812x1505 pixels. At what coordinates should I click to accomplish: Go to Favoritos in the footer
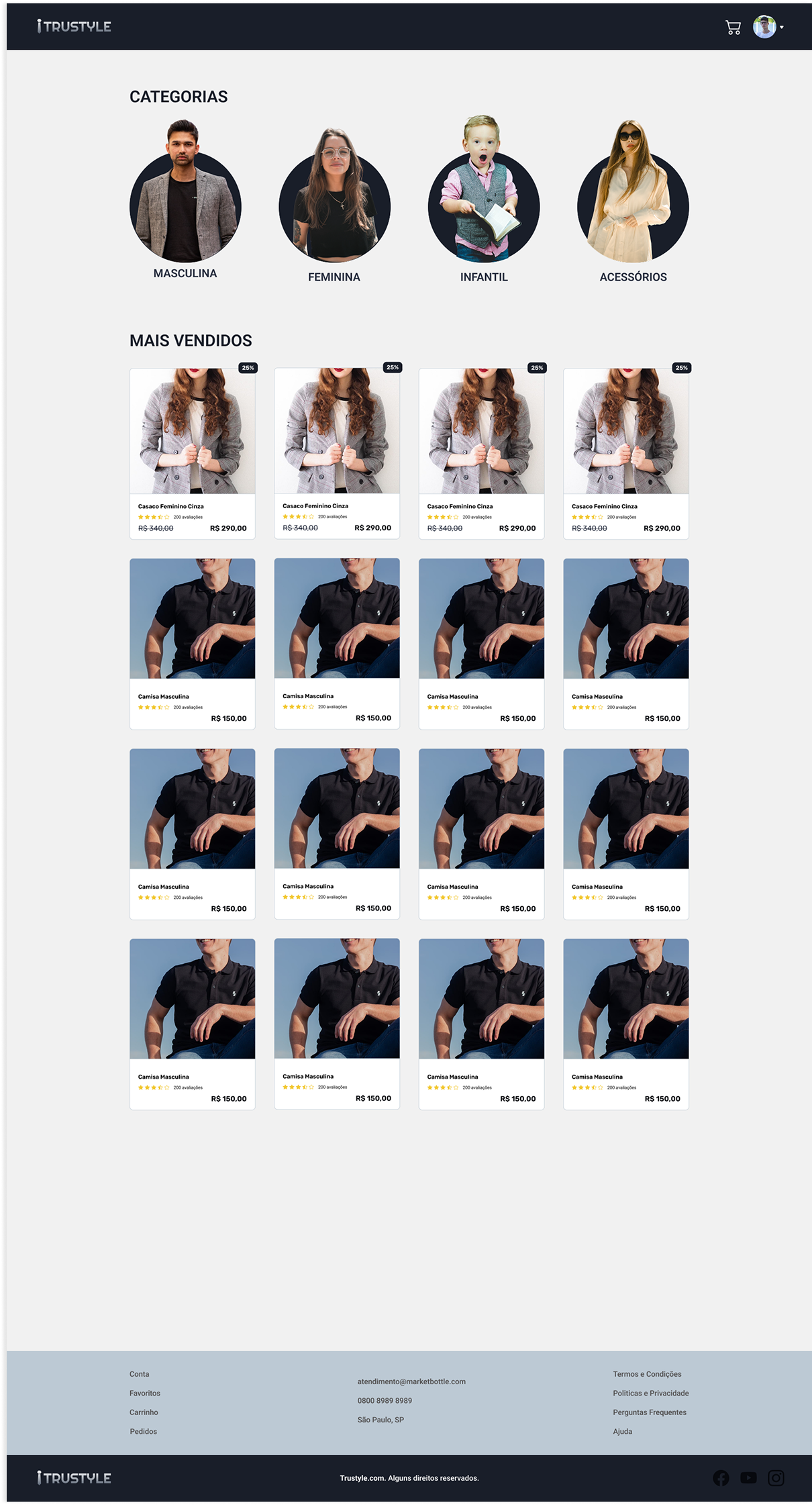(x=145, y=1393)
